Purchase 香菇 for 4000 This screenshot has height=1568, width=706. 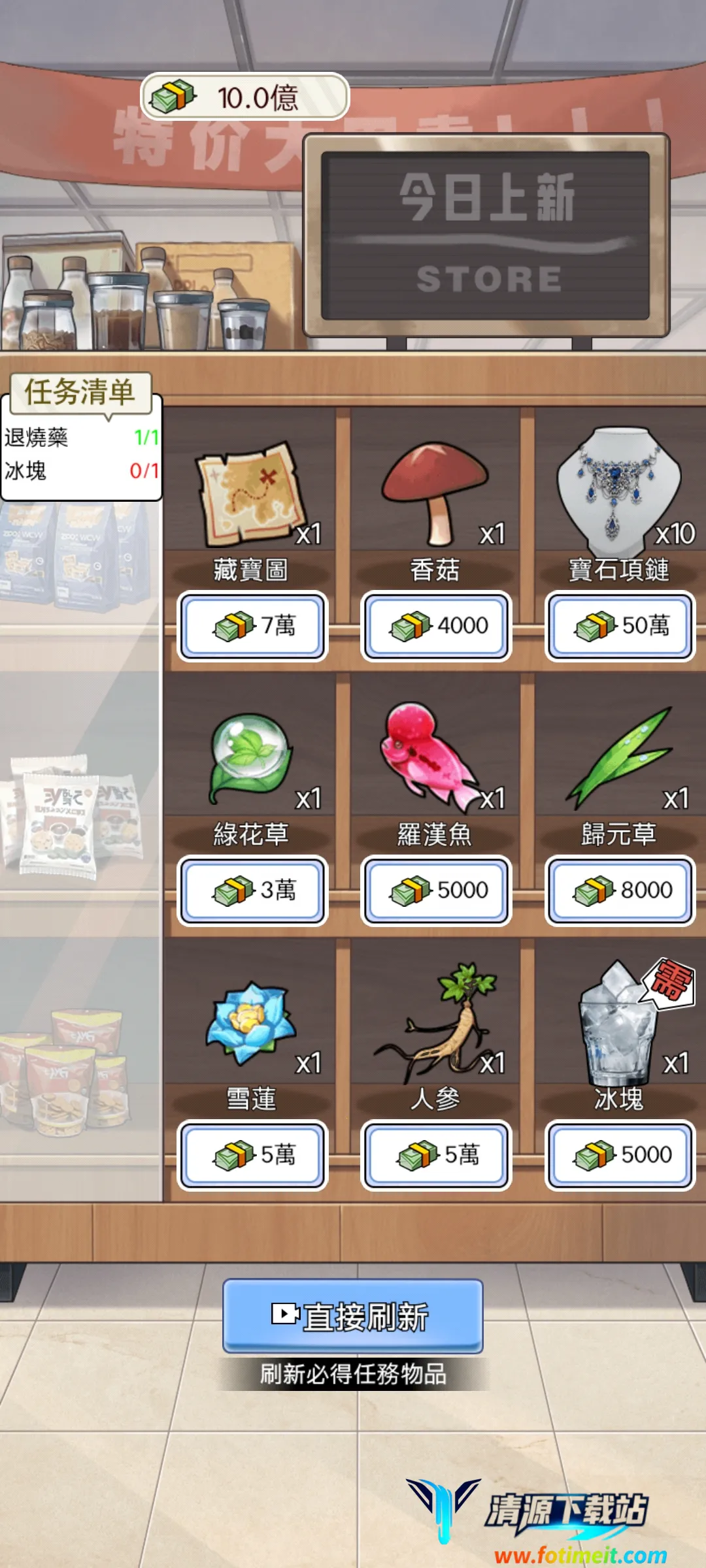pyautogui.click(x=436, y=626)
